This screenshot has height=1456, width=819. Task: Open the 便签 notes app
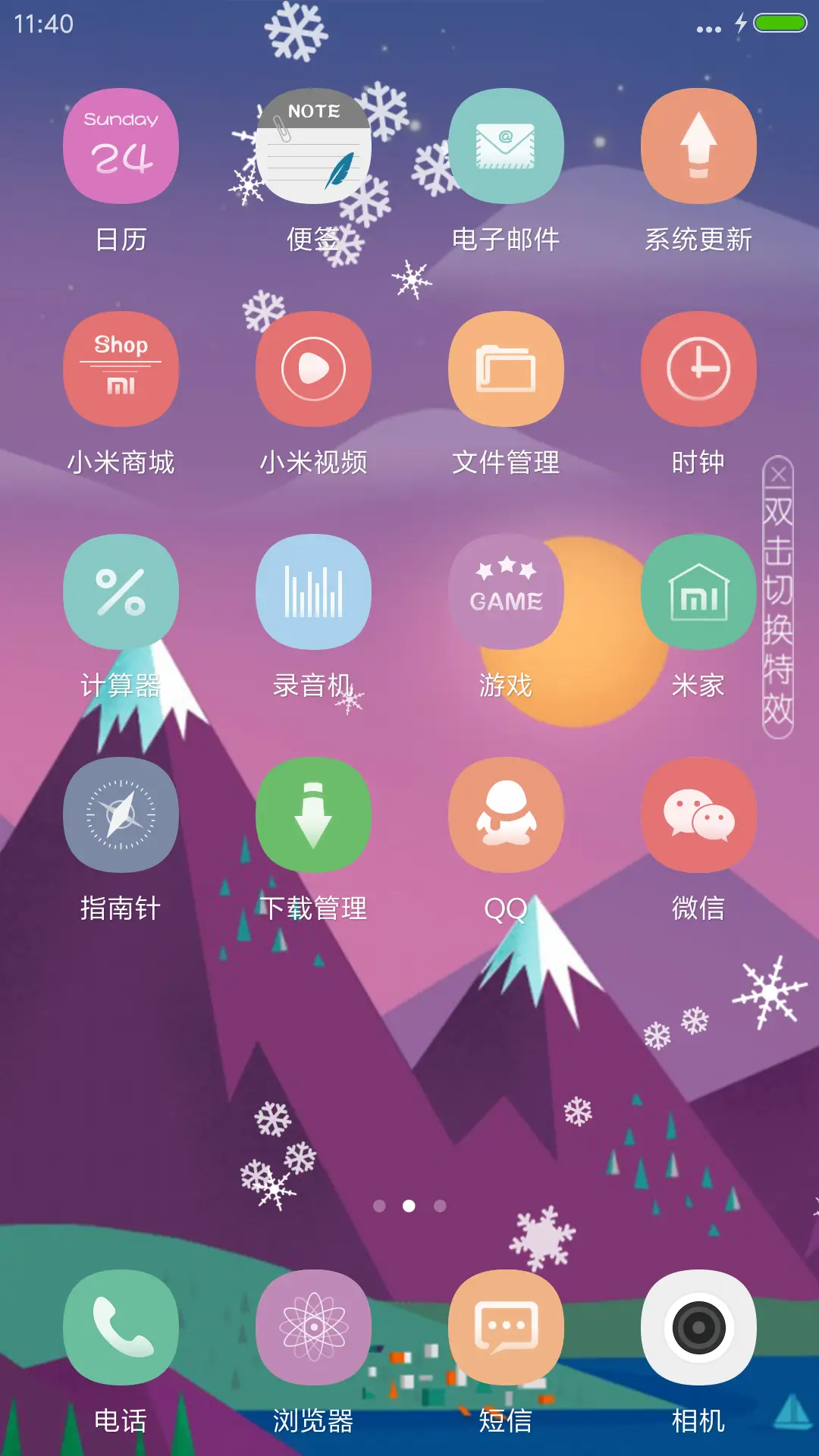(x=313, y=146)
